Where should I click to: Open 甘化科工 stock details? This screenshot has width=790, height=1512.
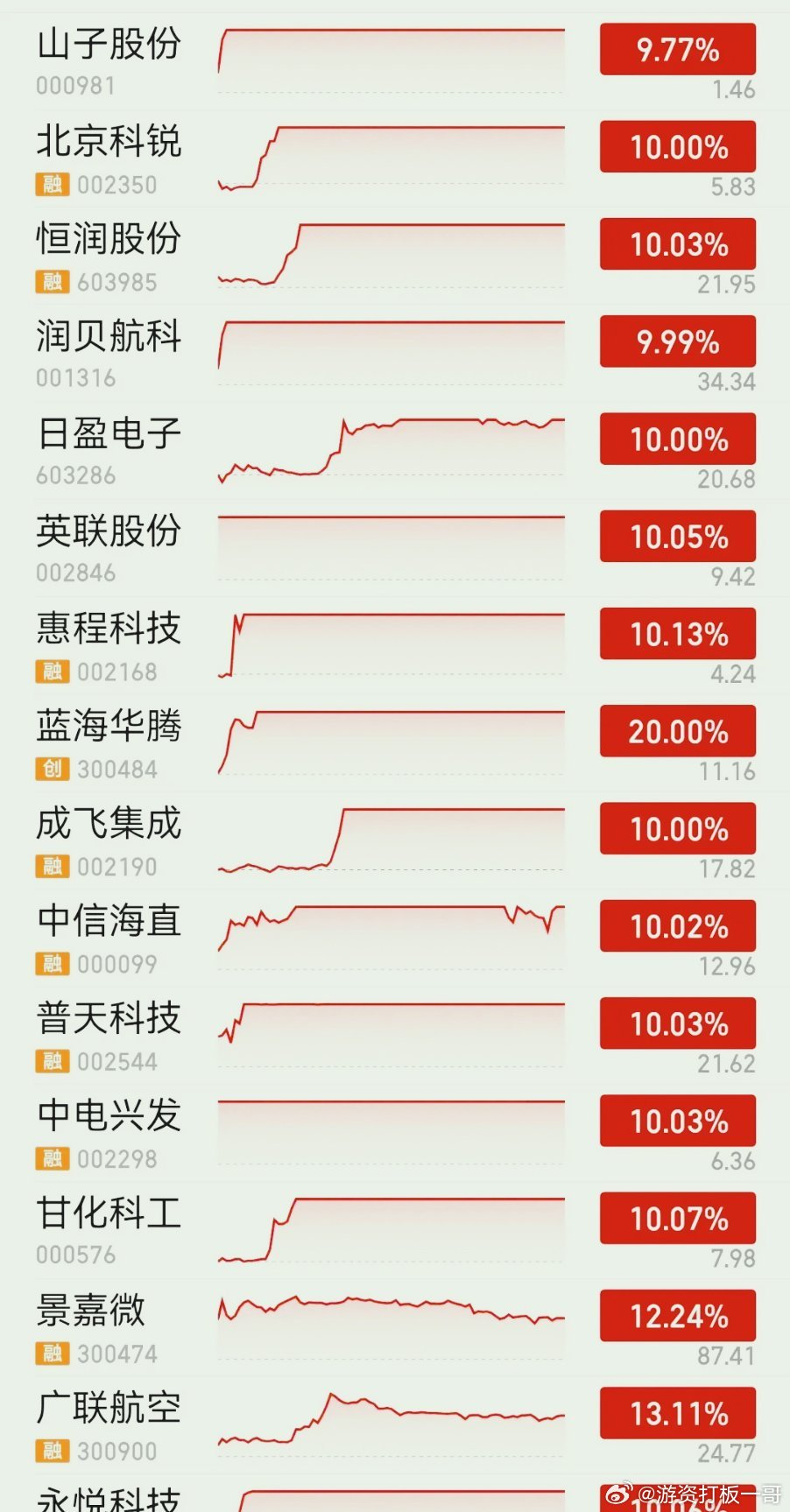pos(395,1230)
